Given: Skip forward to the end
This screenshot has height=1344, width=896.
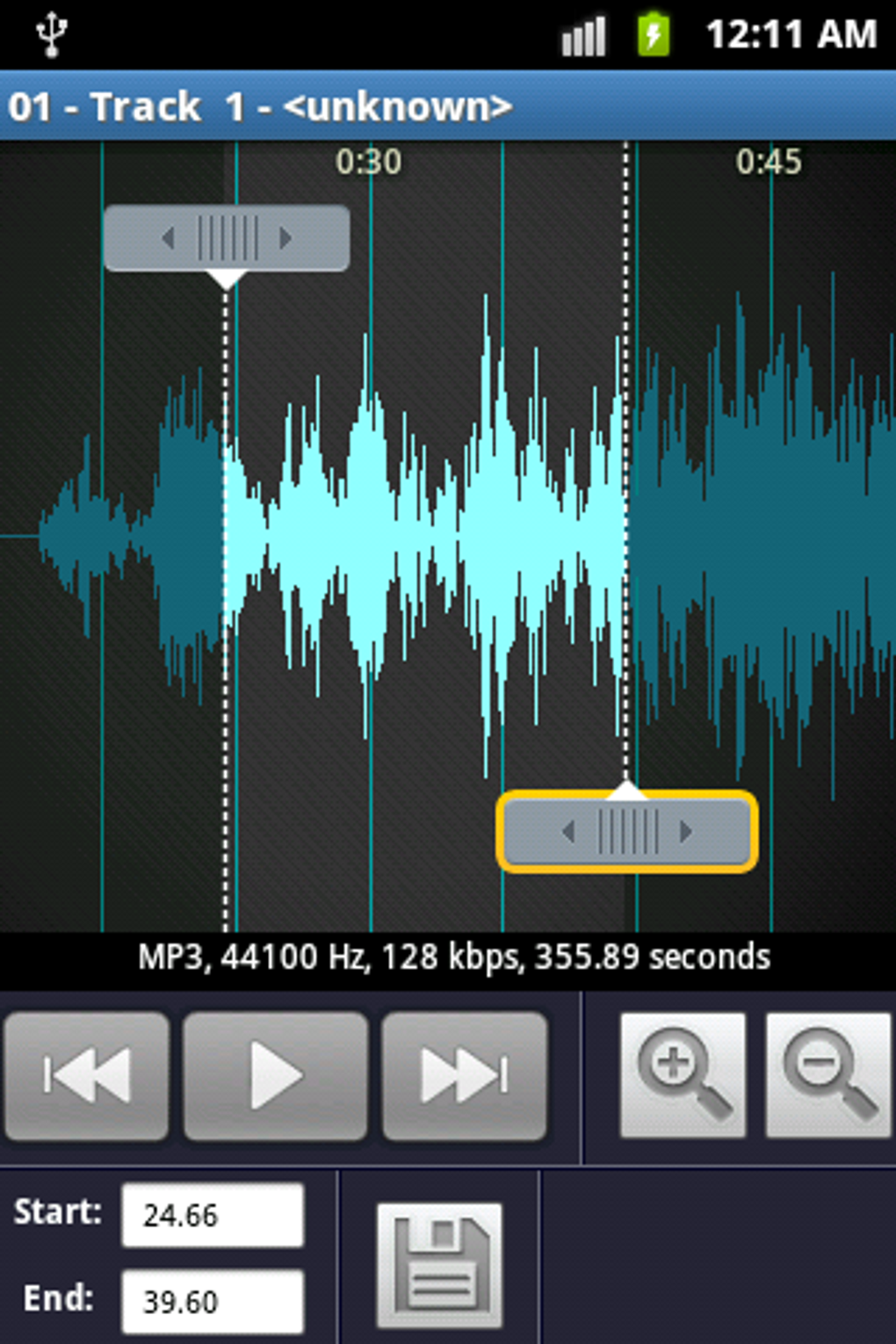Looking at the screenshot, I should pos(465,1075).
